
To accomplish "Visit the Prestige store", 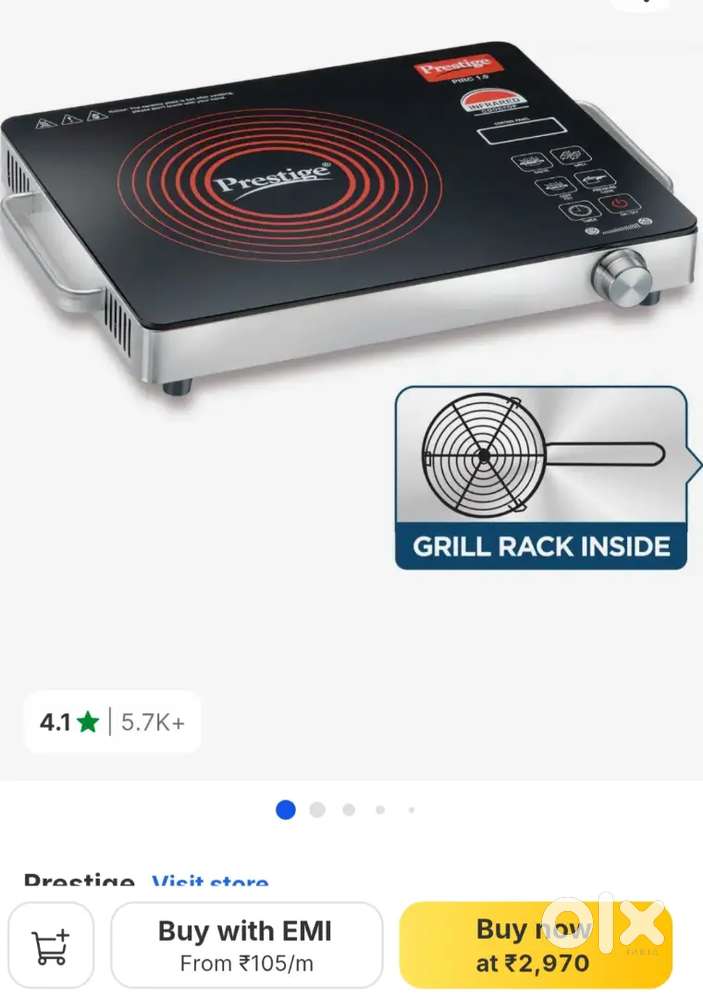I will click(210, 883).
